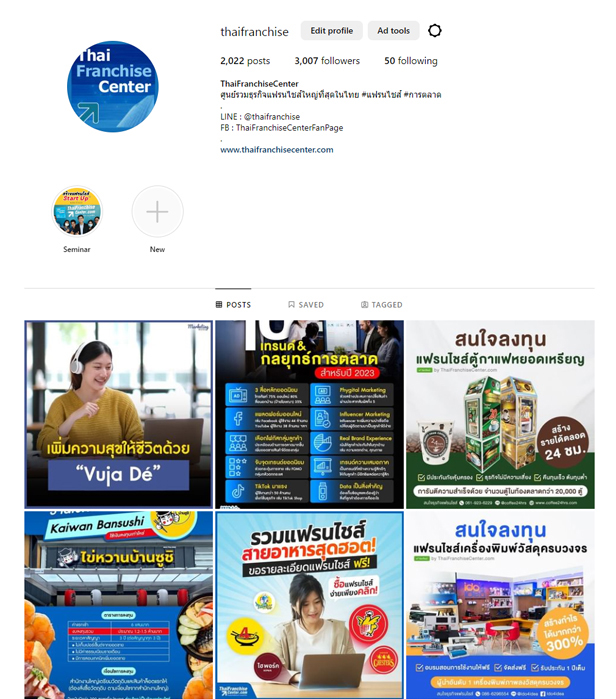Switch to the Saved tab
Image resolution: width=616 pixels, height=699 pixels.
[x=306, y=305]
